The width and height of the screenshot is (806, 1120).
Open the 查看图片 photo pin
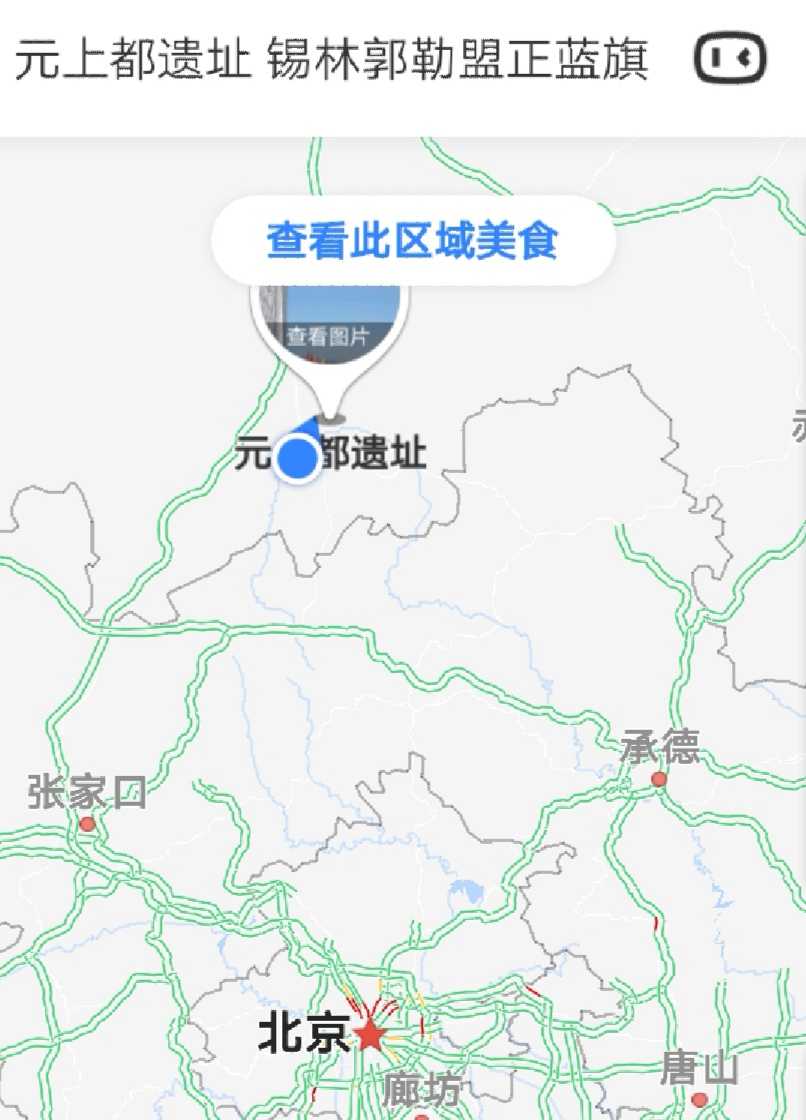click(x=329, y=325)
